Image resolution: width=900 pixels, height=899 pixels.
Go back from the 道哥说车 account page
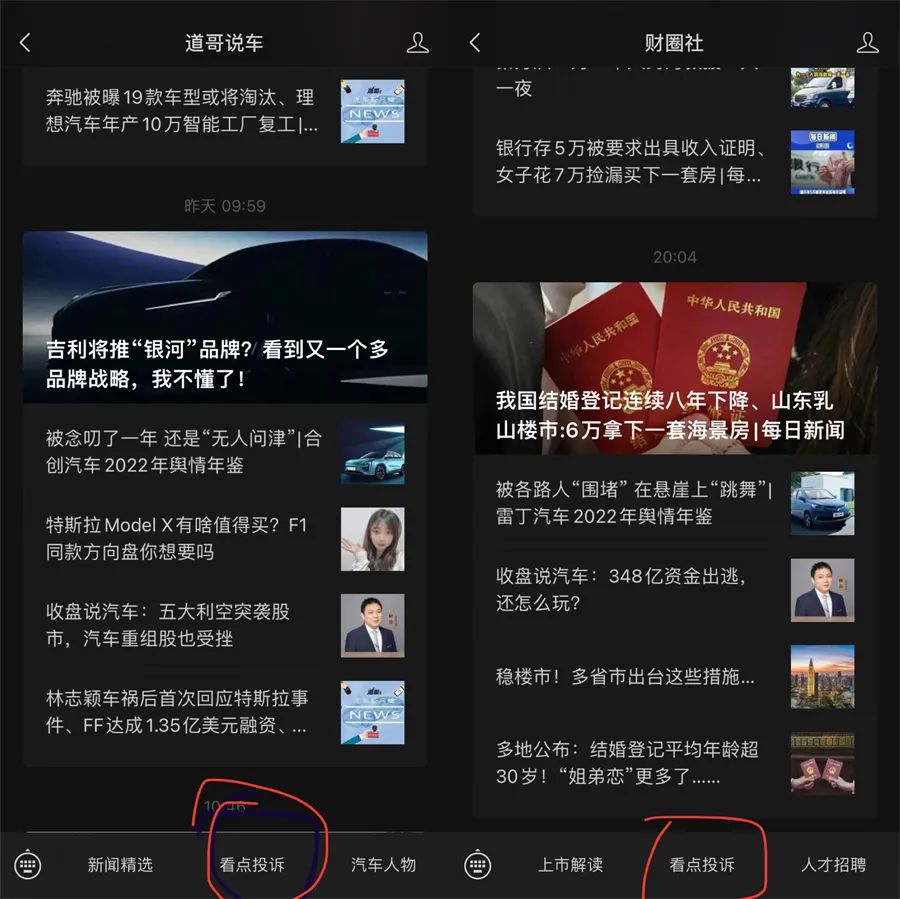(x=25, y=43)
